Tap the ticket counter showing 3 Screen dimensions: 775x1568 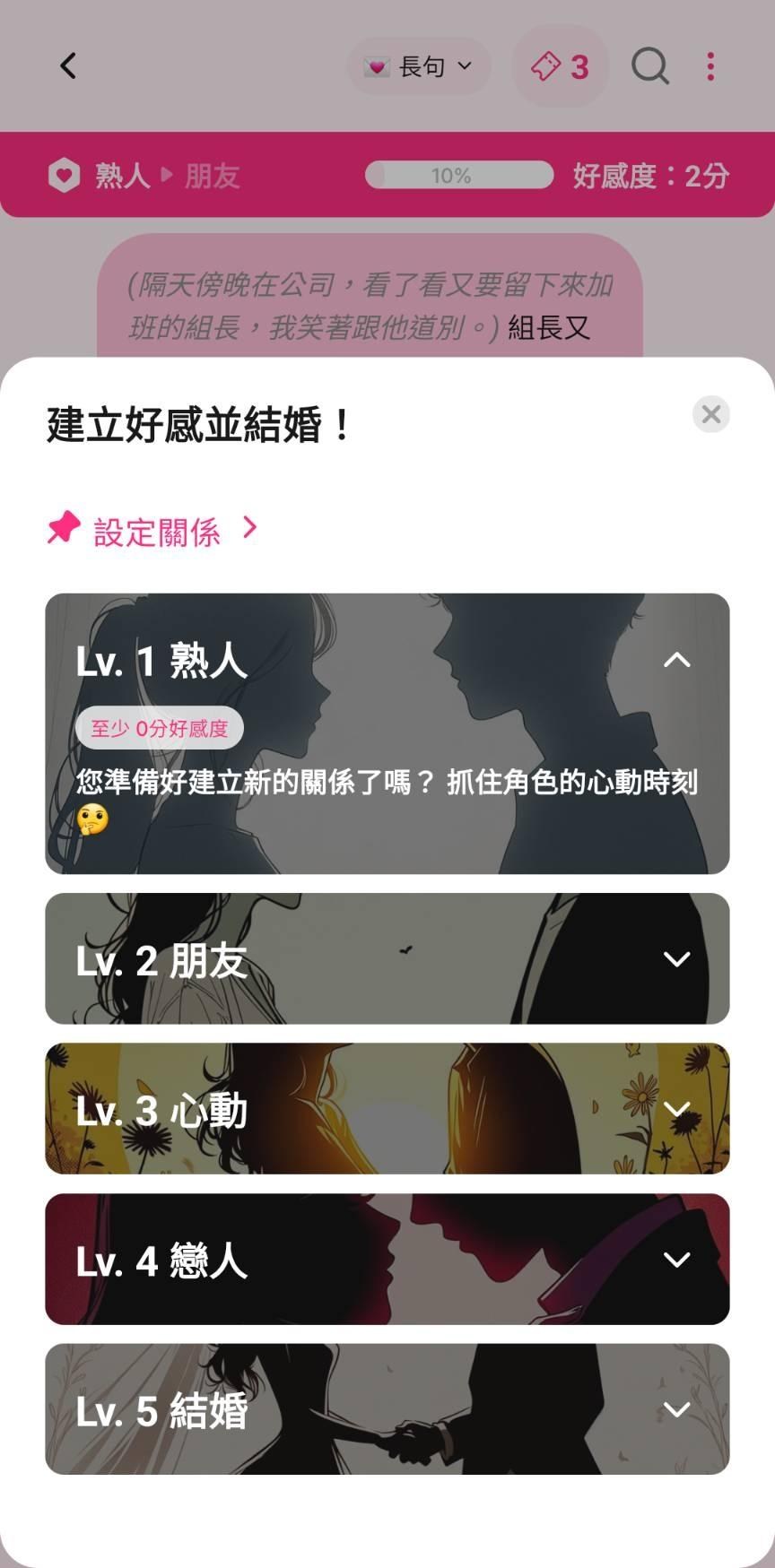click(x=560, y=66)
